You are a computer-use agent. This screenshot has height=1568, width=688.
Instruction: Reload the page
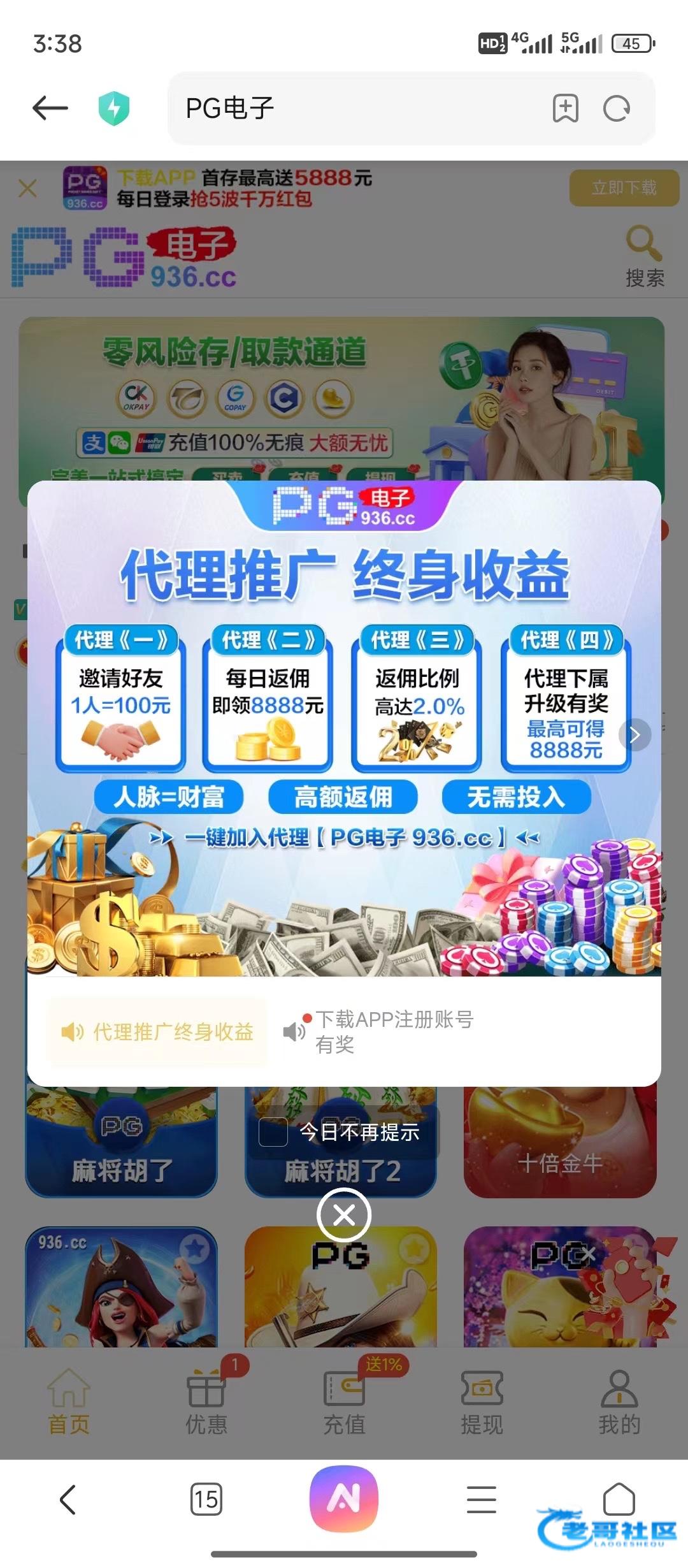pyautogui.click(x=617, y=108)
